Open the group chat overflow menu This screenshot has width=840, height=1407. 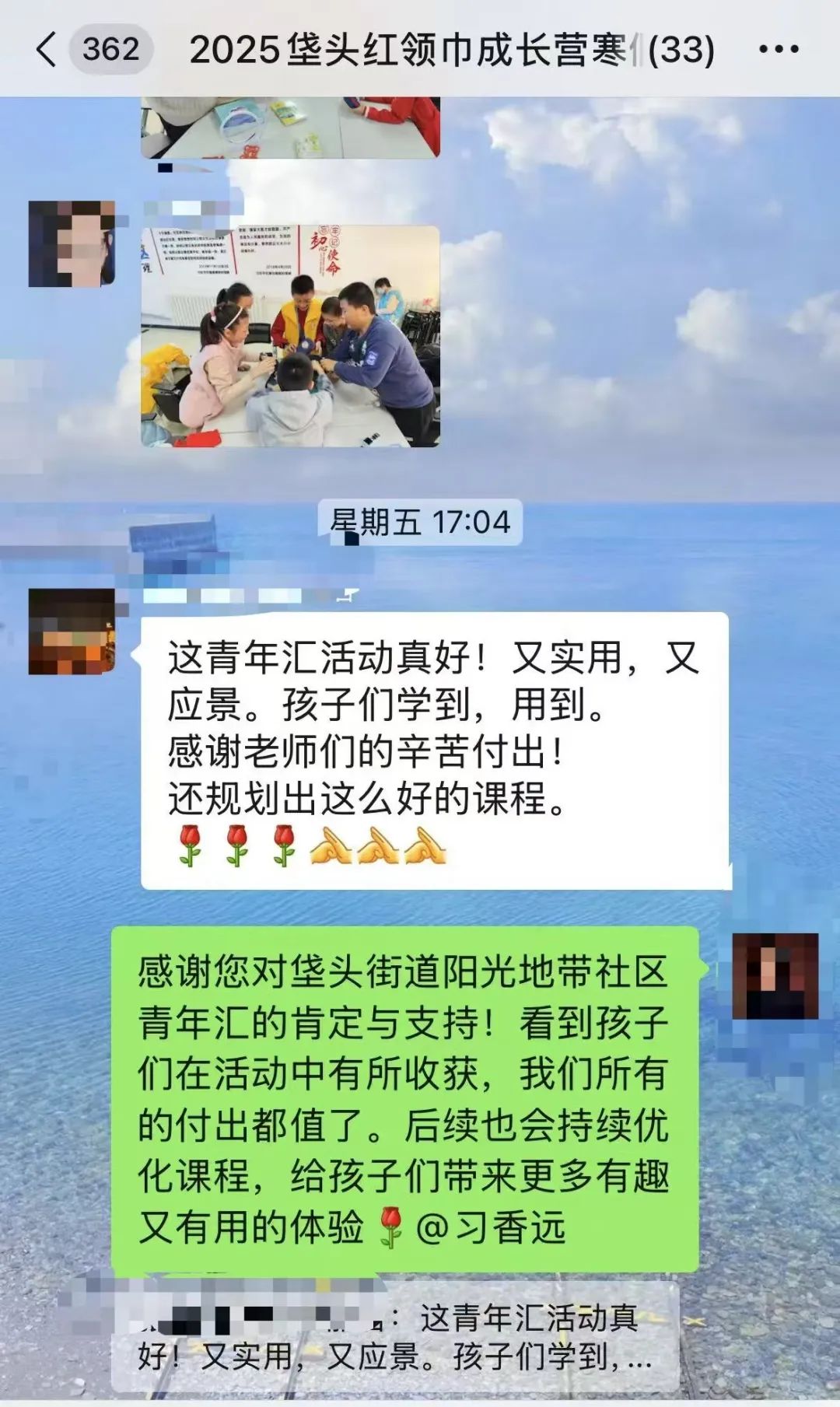(778, 49)
